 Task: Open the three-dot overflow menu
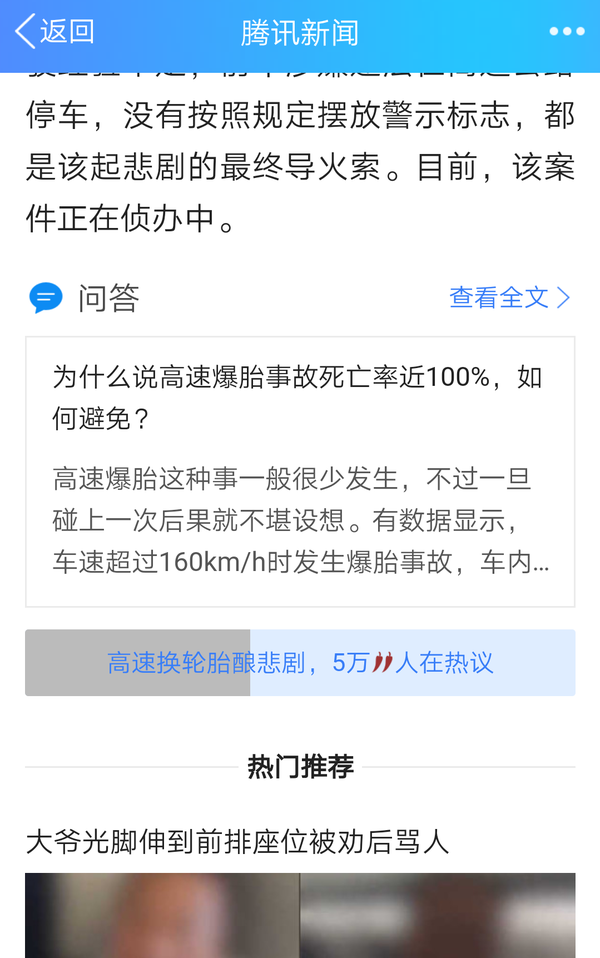566,32
